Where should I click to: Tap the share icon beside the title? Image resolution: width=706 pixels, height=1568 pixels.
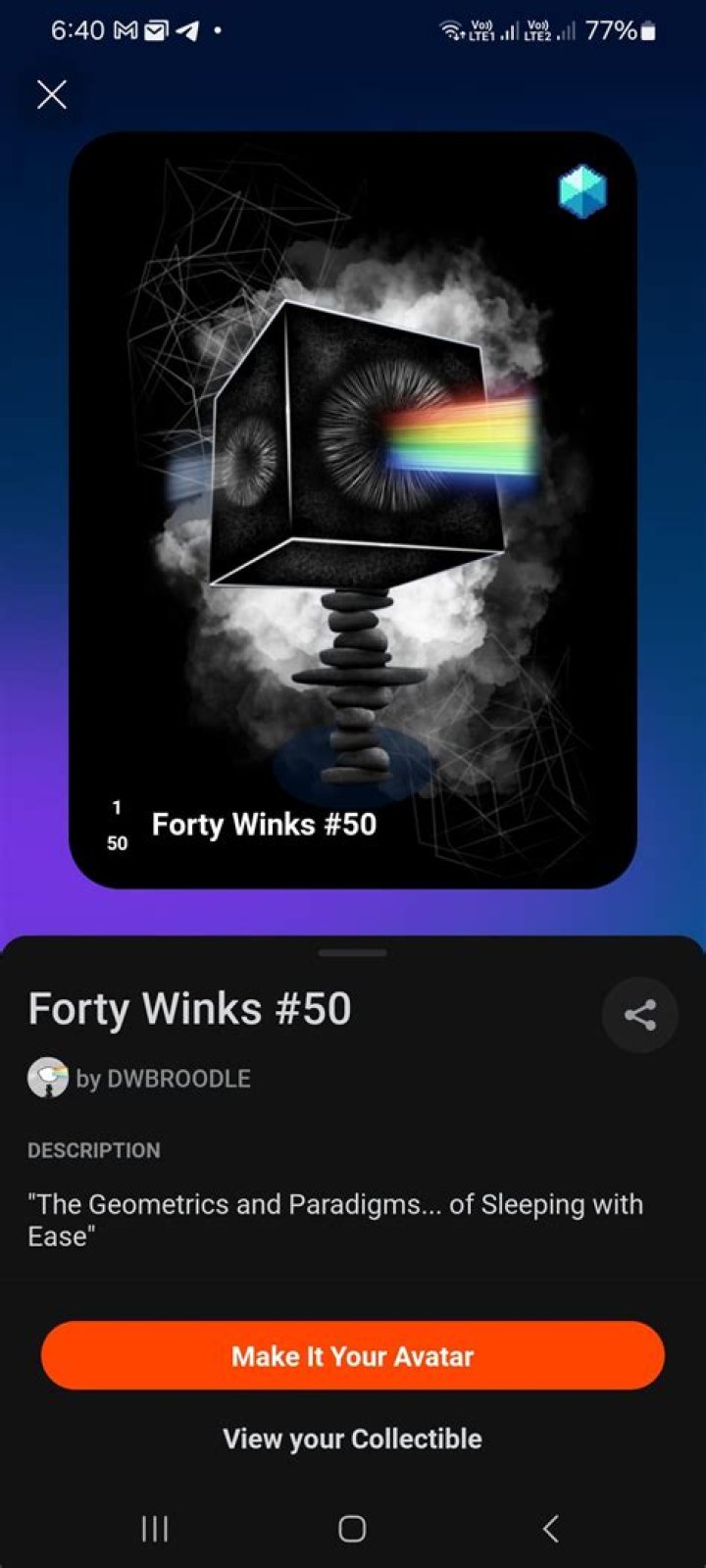coord(639,1017)
